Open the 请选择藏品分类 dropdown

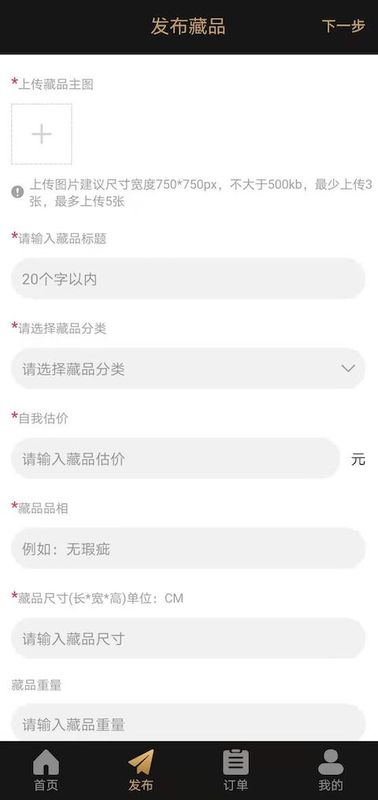(x=188, y=368)
